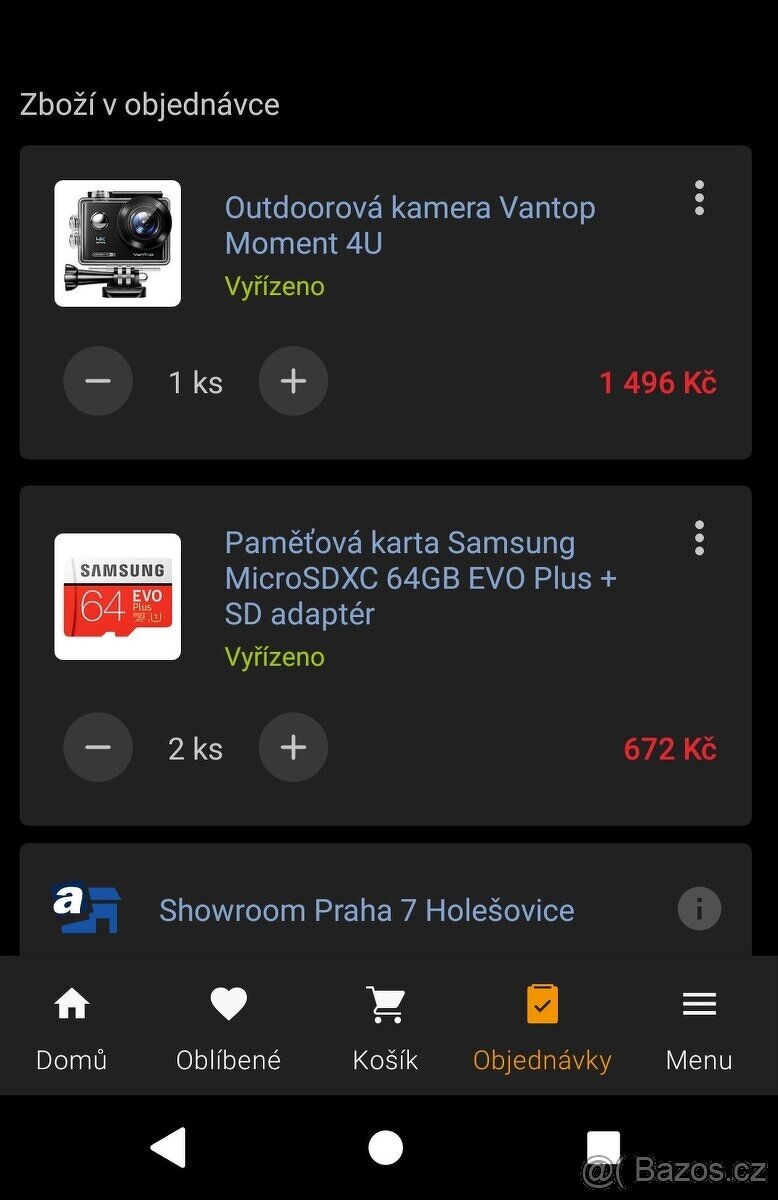Tap the system home button

pyautogui.click(x=385, y=1147)
